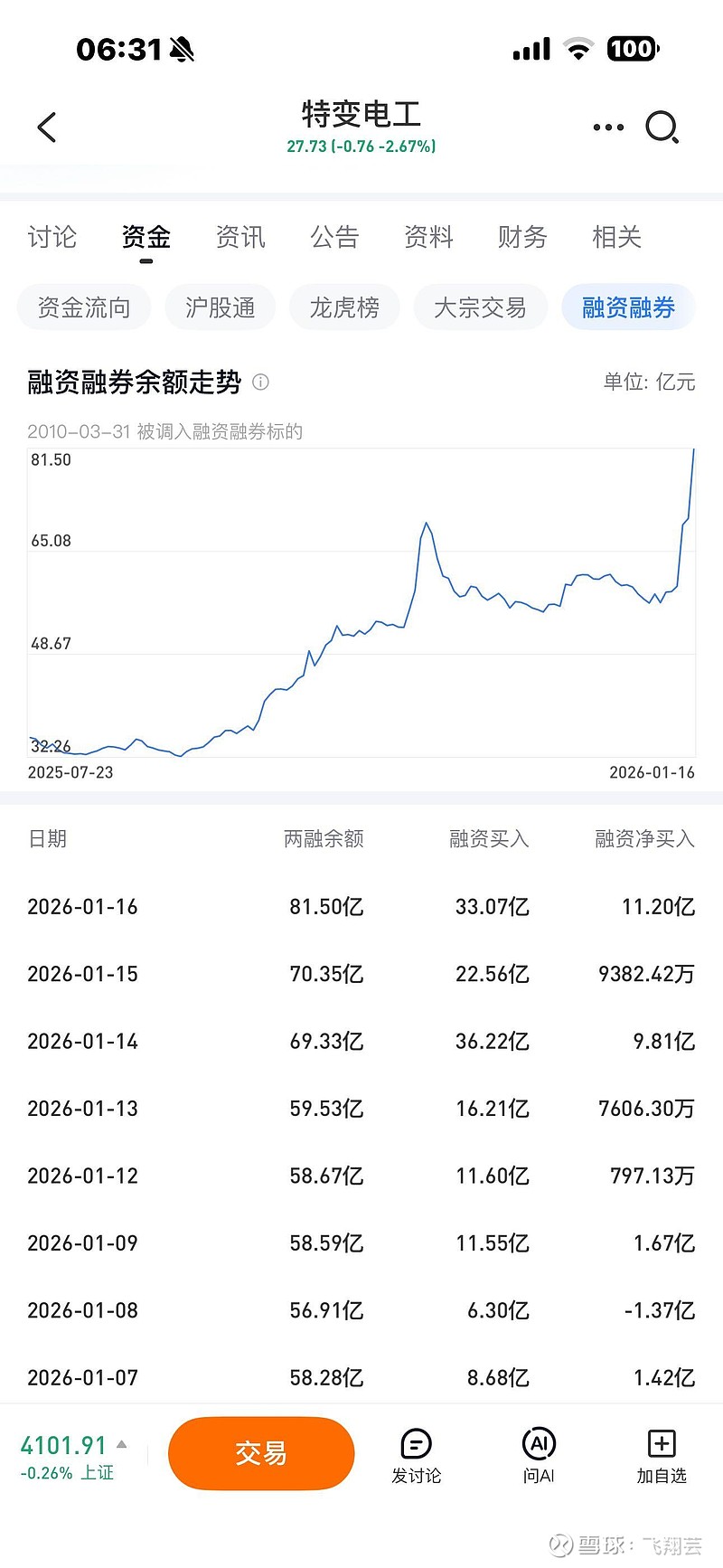The width and height of the screenshot is (723, 1568).
Task: Open the 公告 announcements tab
Action: [335, 238]
